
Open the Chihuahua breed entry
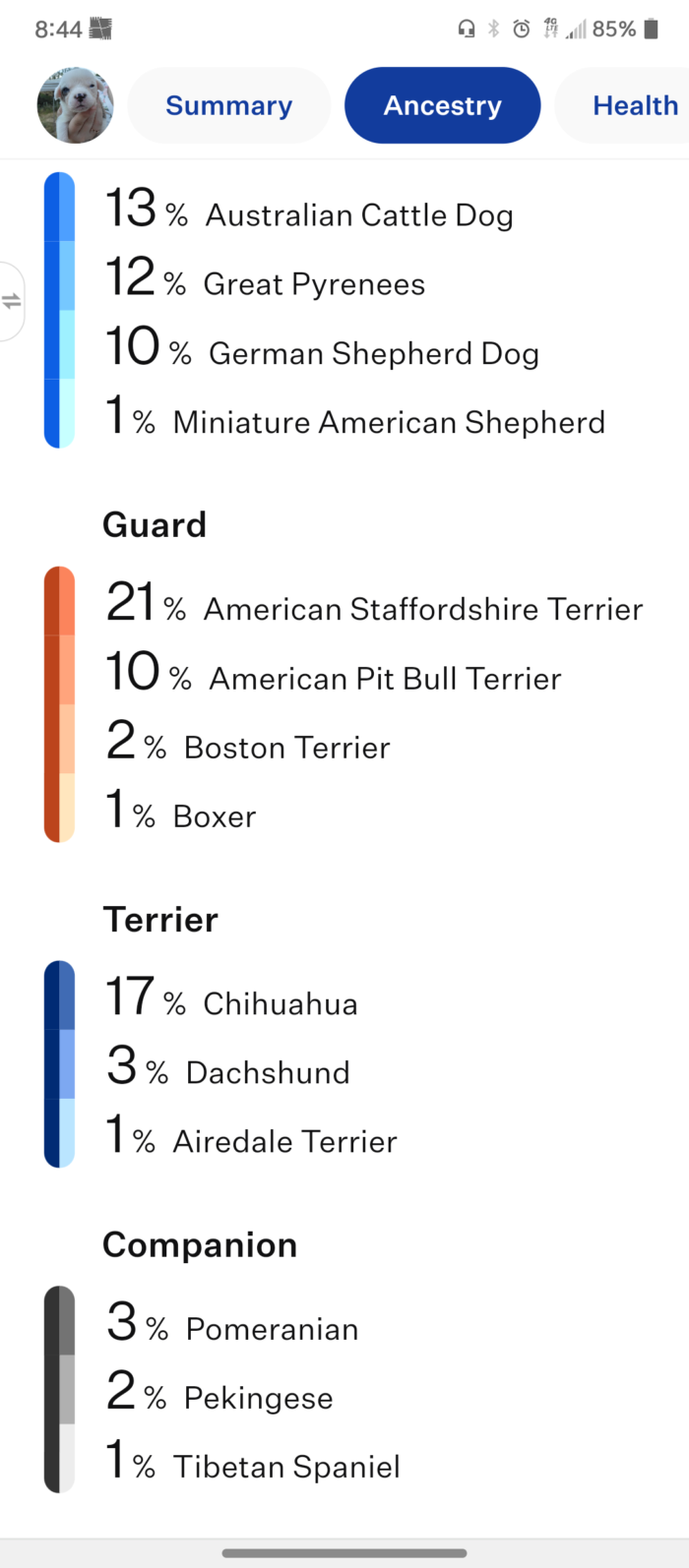pos(231,997)
